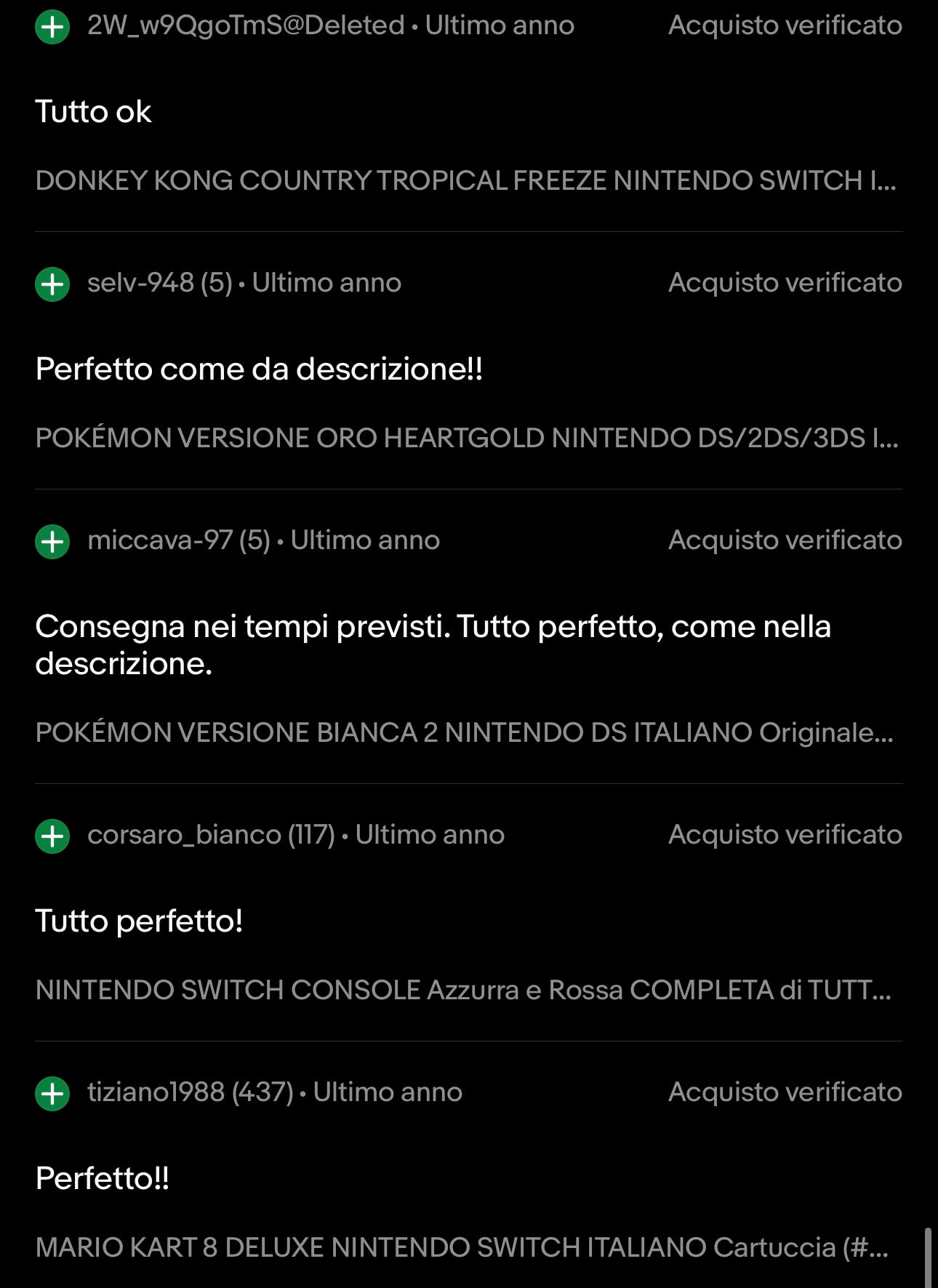
Task: Open the Donkey Kong Country Tropical Freeze listing
Action: click(x=465, y=180)
